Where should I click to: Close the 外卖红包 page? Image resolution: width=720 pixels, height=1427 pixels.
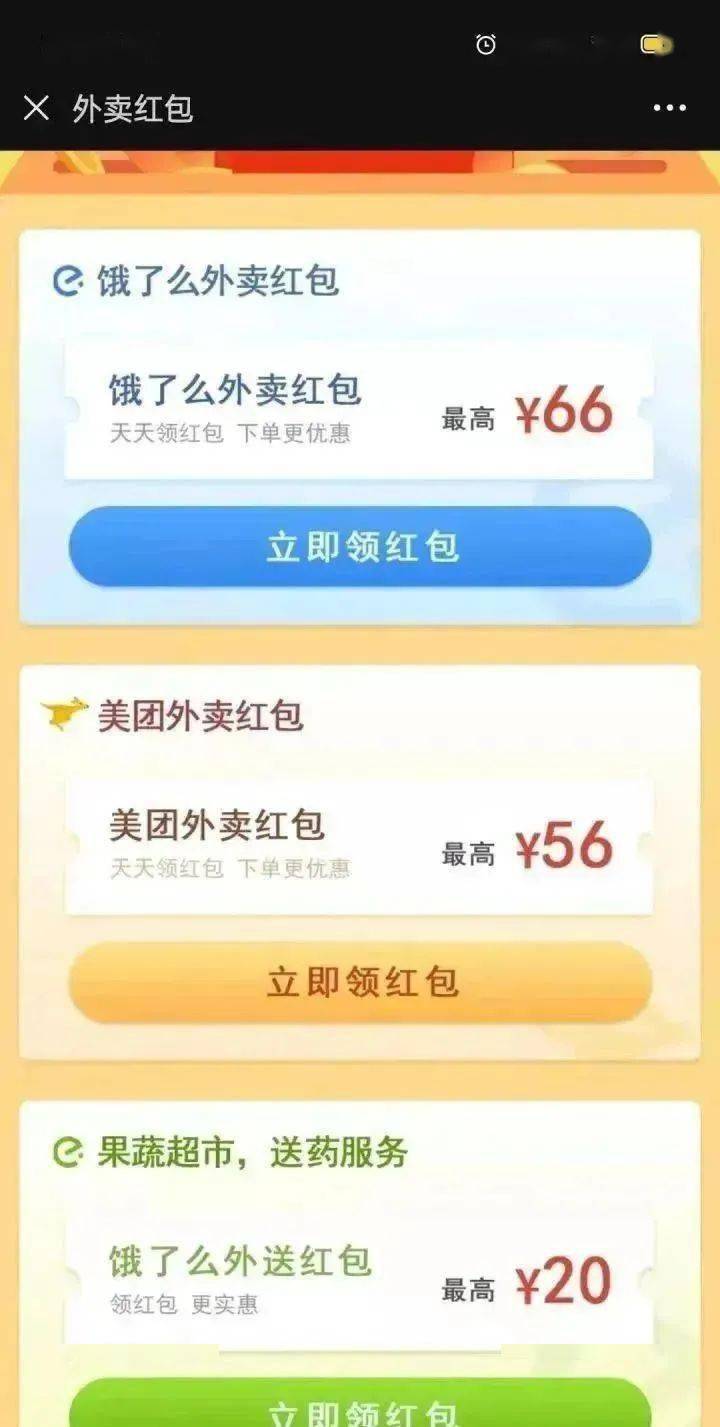[36, 108]
